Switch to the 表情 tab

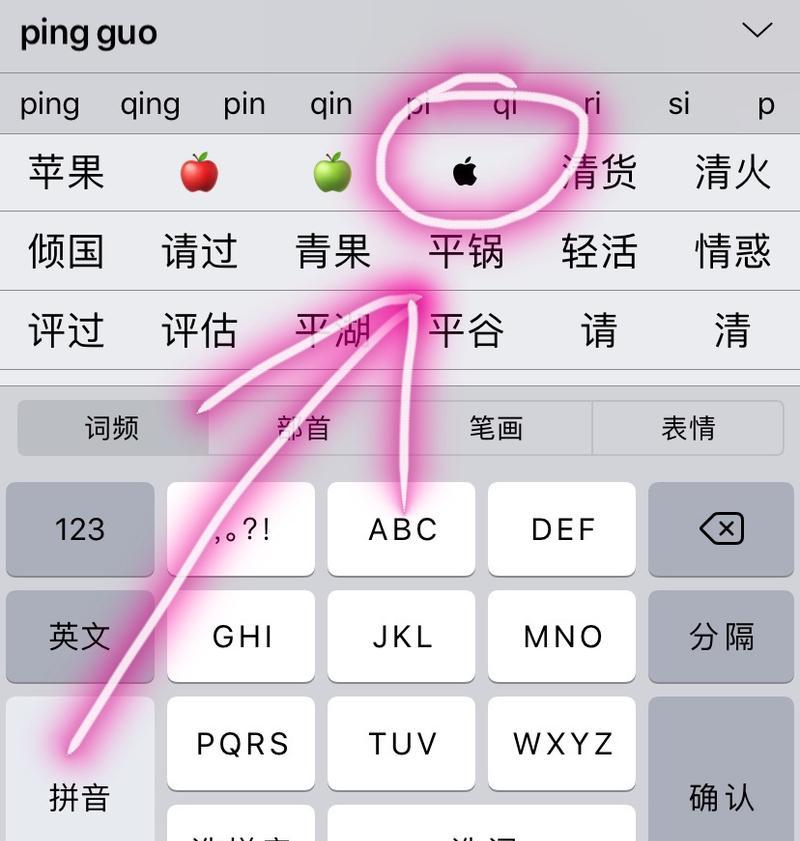[688, 428]
